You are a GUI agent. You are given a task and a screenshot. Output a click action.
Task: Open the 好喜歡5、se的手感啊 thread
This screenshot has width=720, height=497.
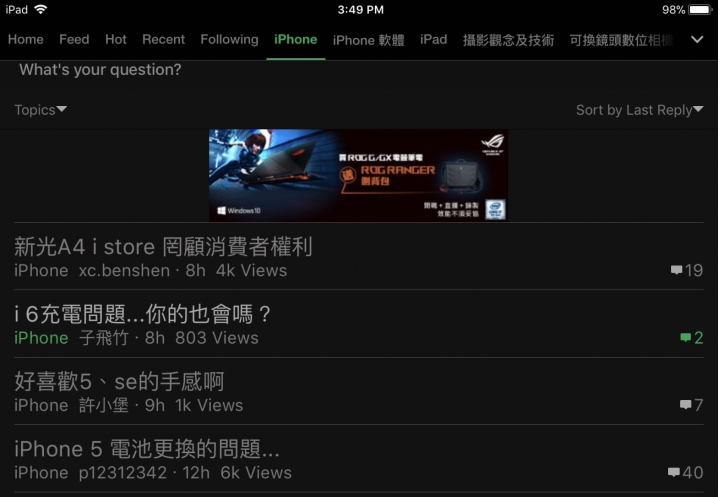pyautogui.click(x=119, y=382)
